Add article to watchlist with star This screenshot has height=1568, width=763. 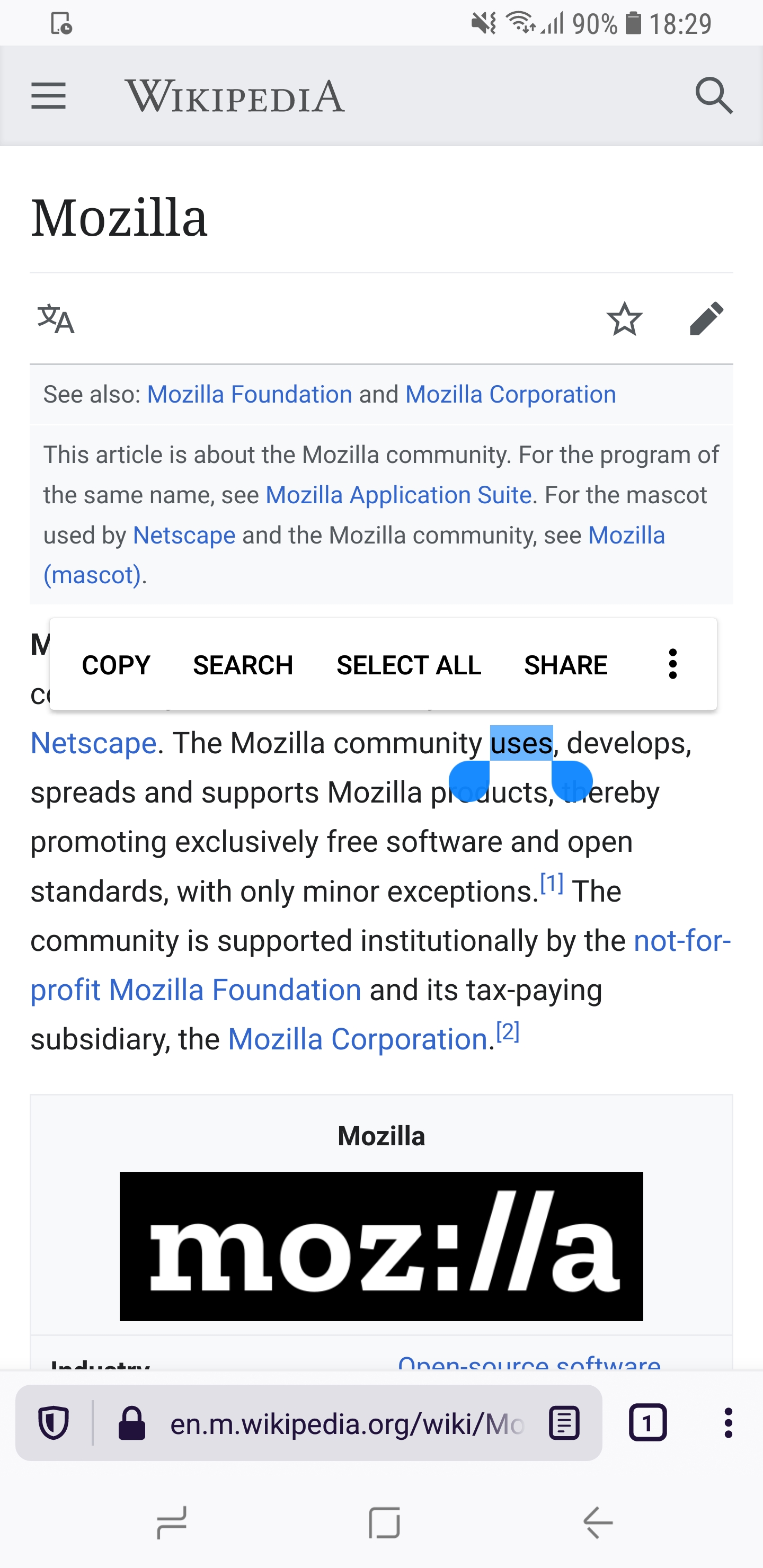tap(624, 318)
